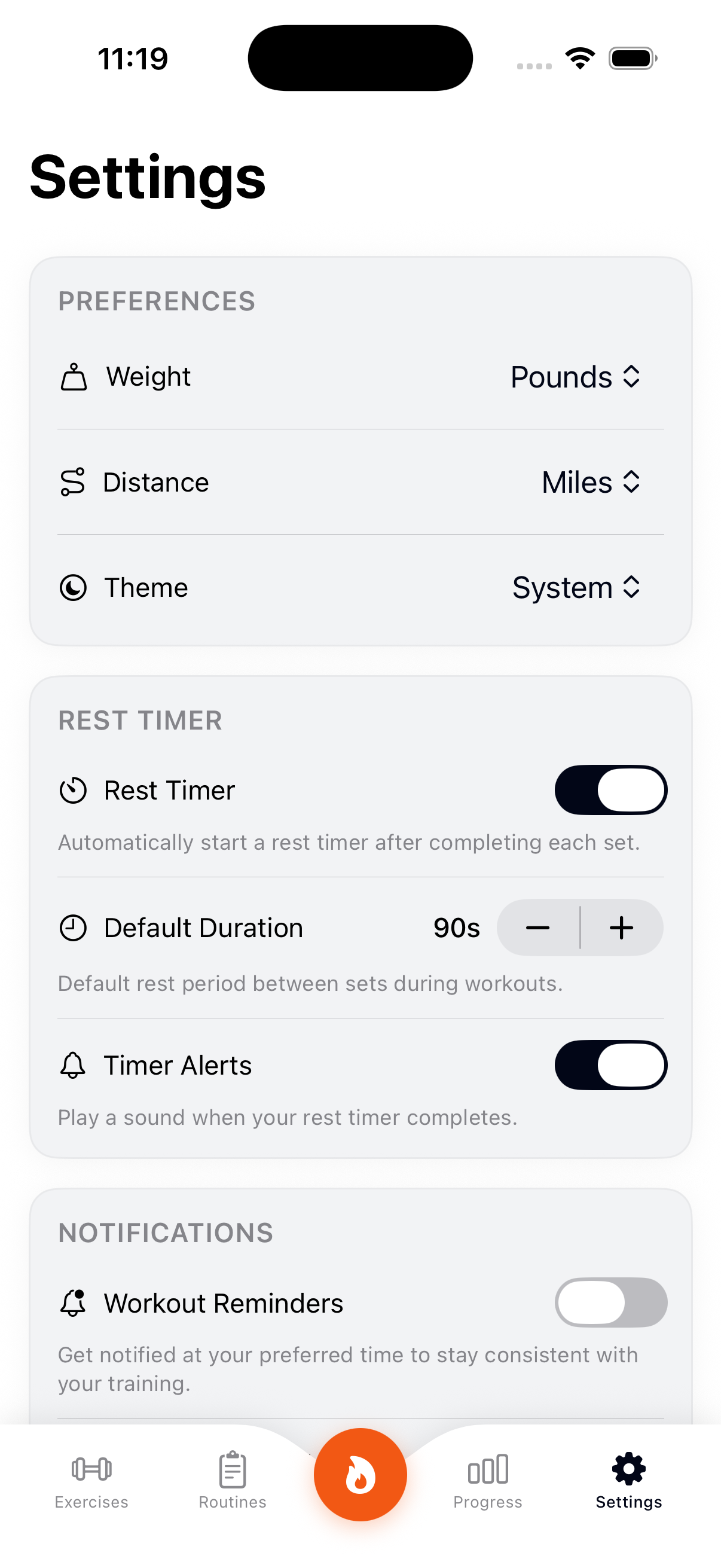
Task: Select the Settings tab
Action: click(x=628, y=1480)
